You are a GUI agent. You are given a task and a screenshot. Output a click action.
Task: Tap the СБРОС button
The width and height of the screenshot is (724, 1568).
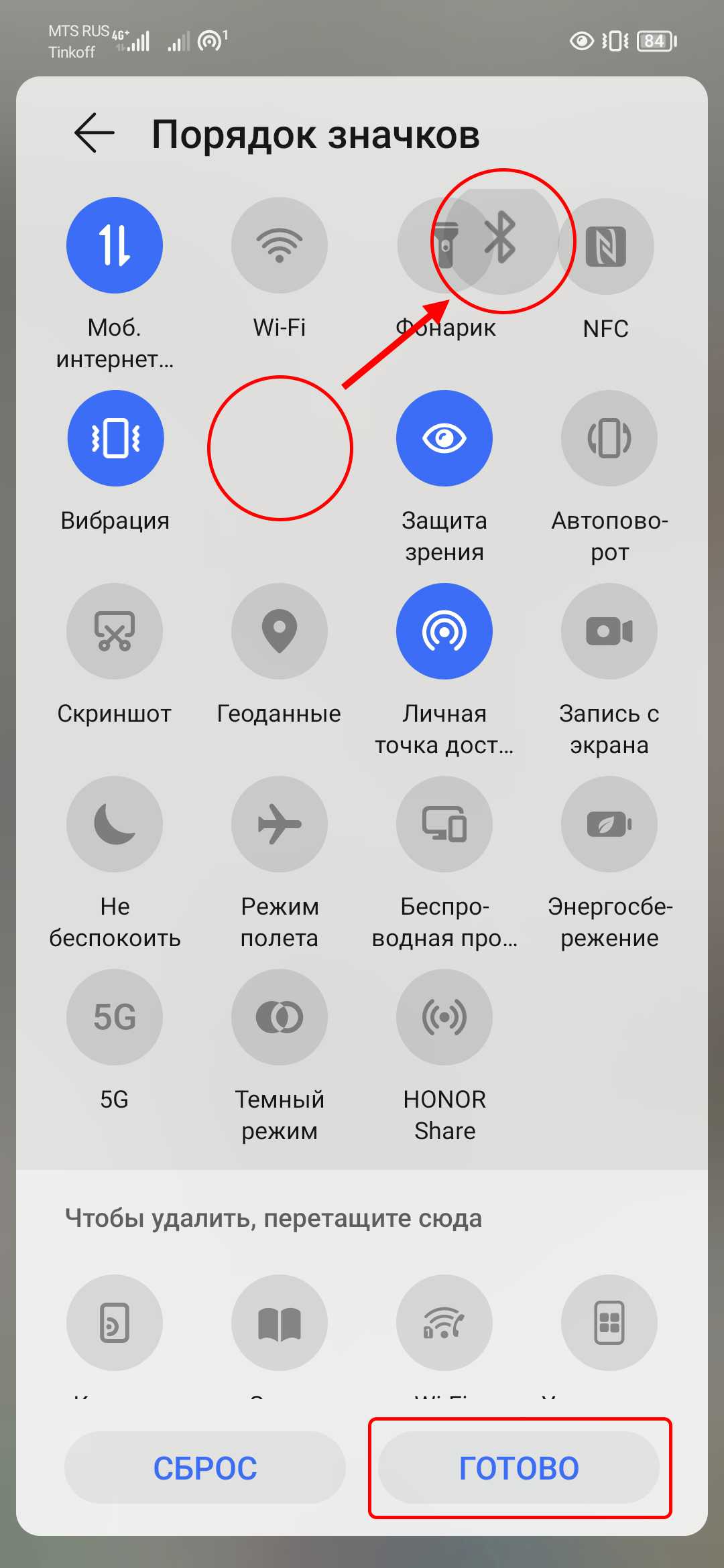click(205, 1467)
